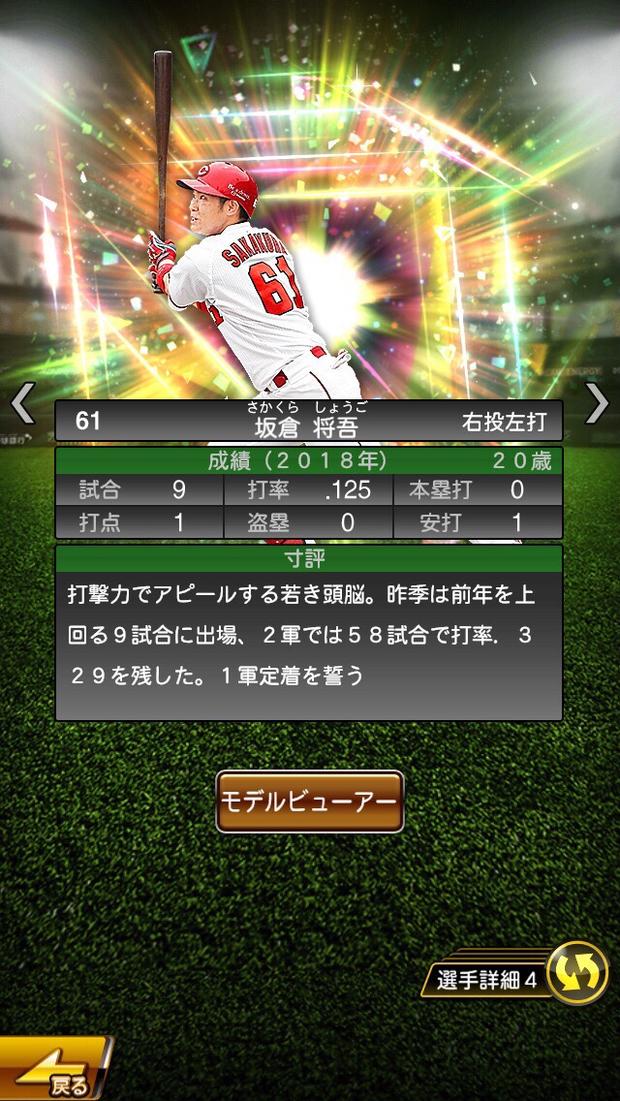The width and height of the screenshot is (620, 1101).
Task: Open the モデルビューアー model viewer
Action: [310, 802]
